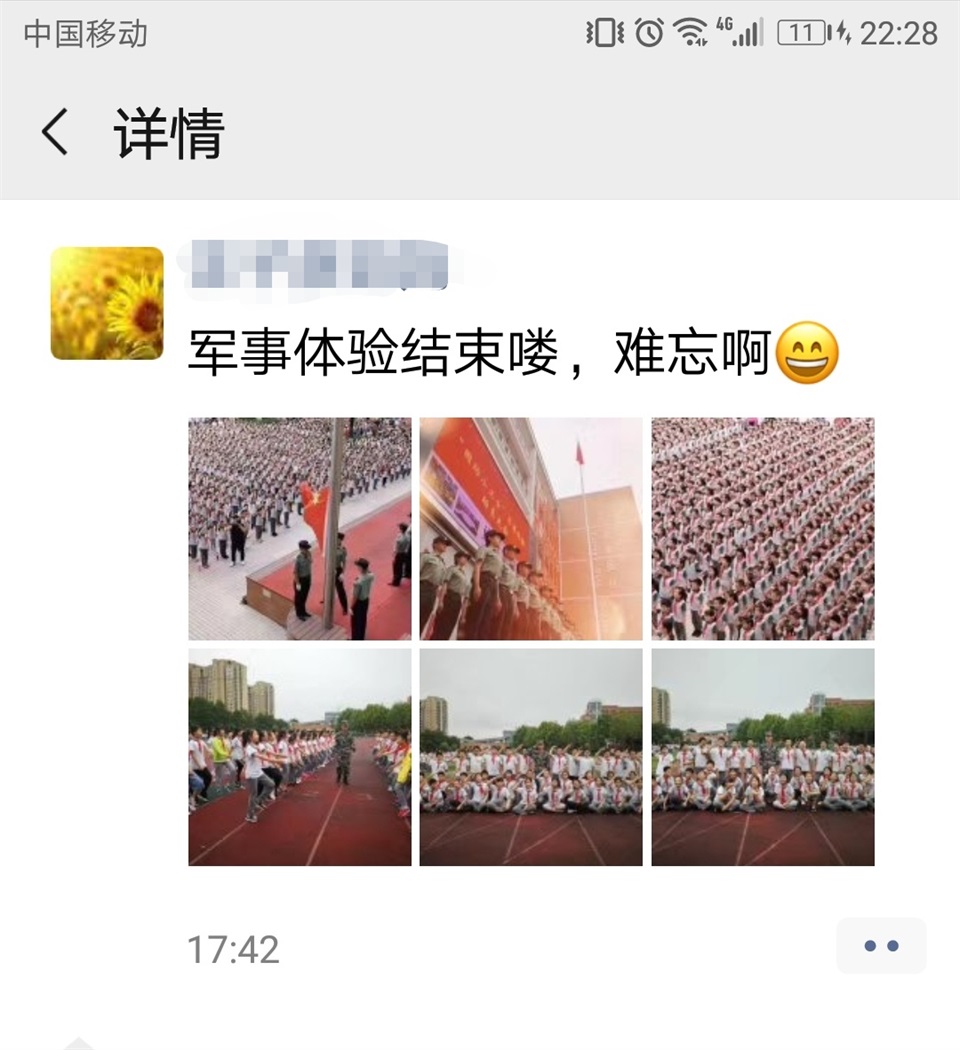960x1050 pixels.
Task: Open the blurred poster name
Action: [315, 263]
